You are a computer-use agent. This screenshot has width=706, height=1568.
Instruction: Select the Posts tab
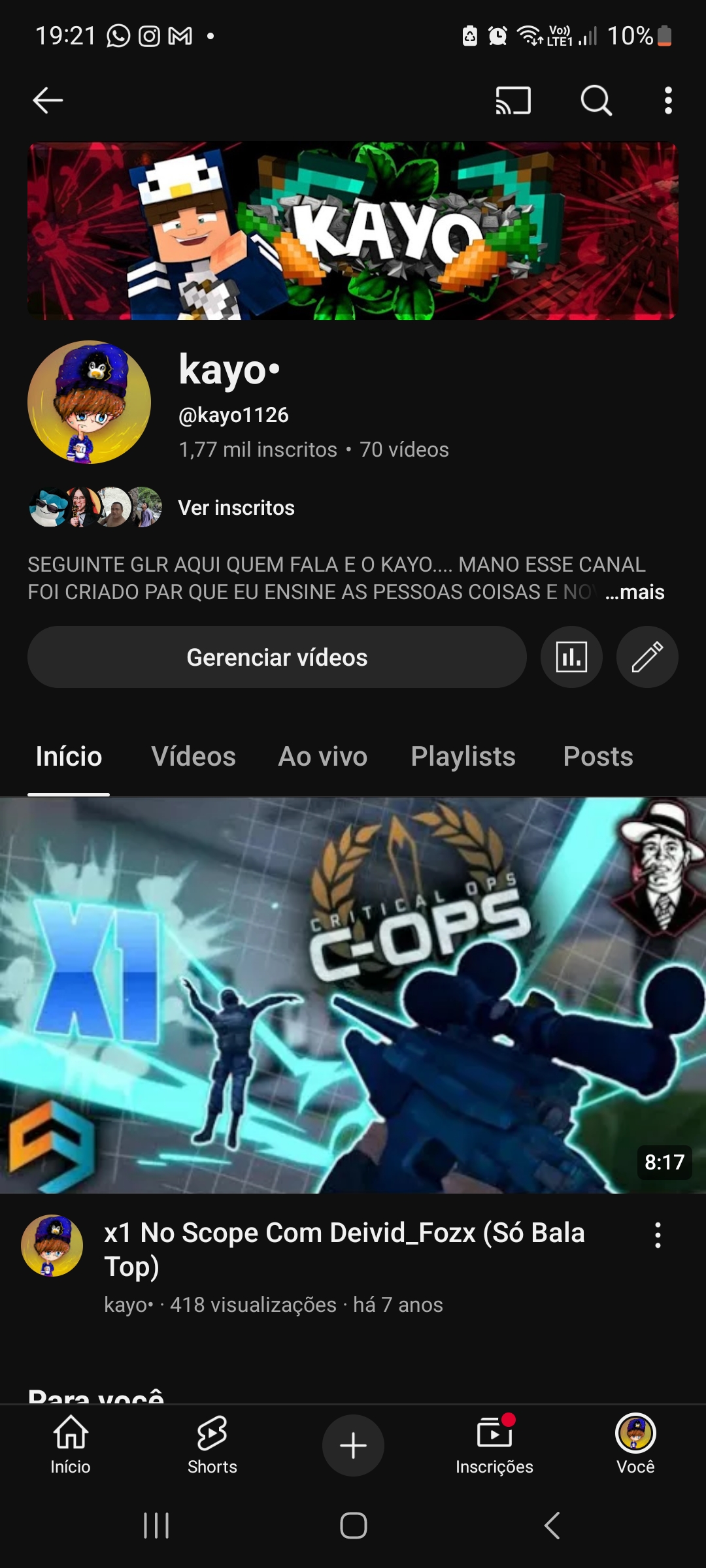(x=598, y=757)
